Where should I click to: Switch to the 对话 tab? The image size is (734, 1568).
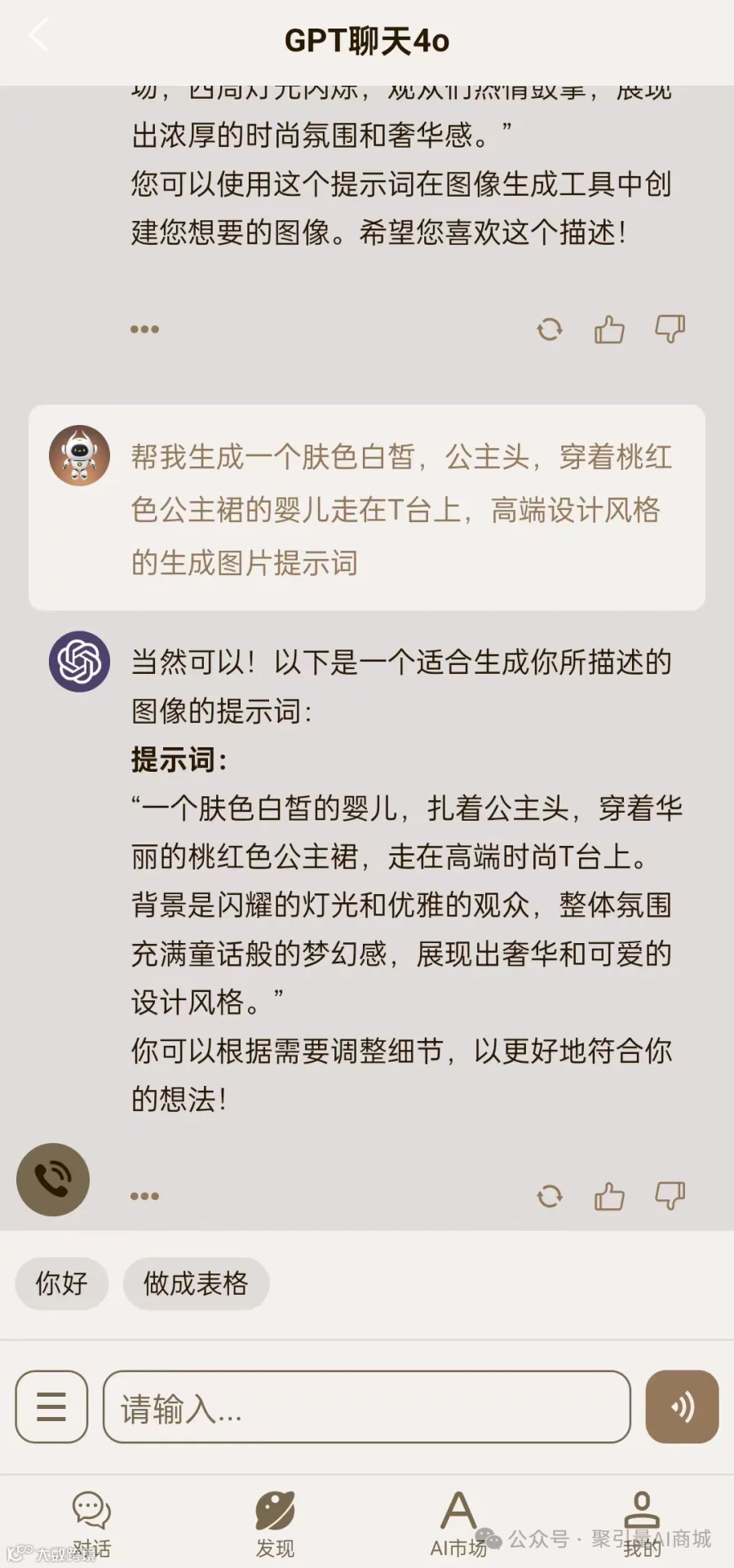coord(91,1524)
